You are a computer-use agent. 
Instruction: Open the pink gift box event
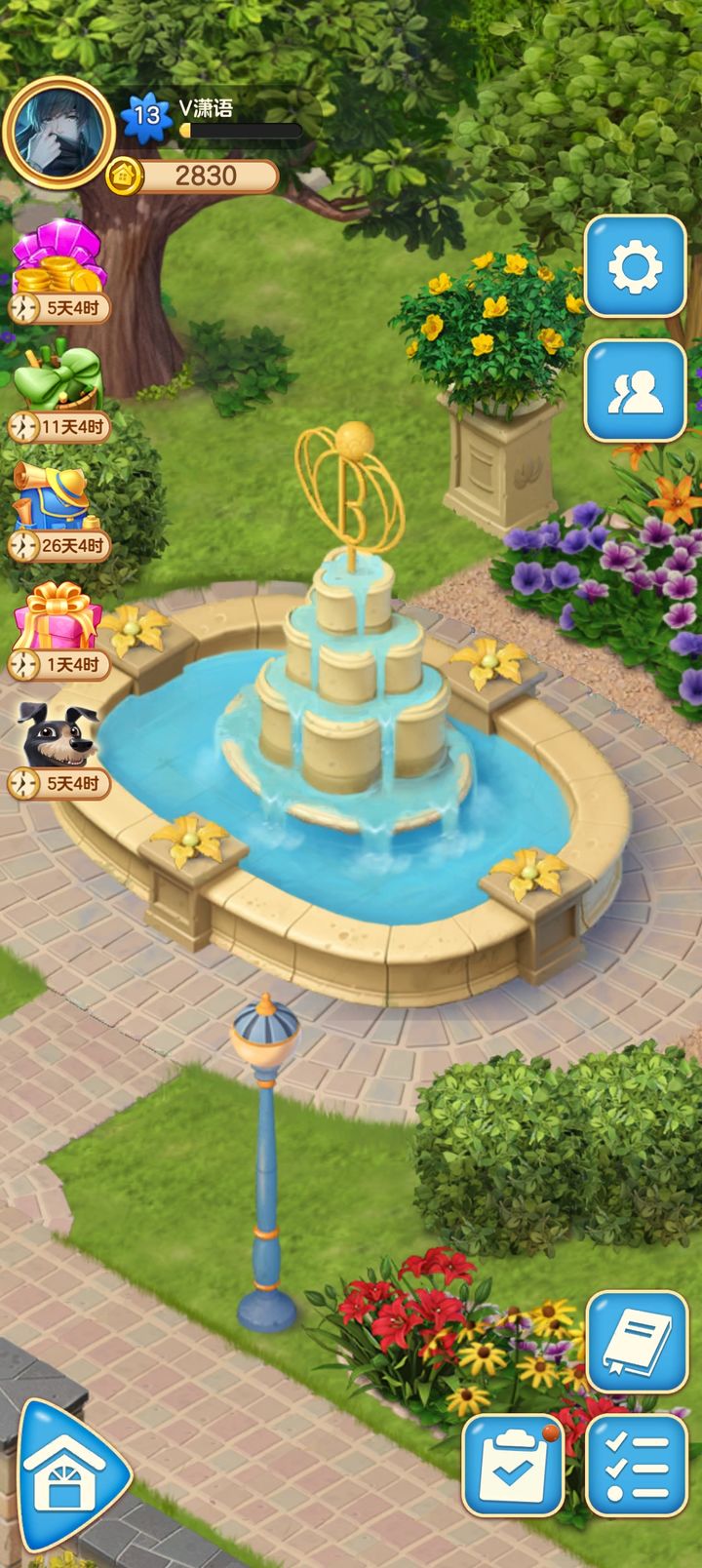tap(58, 616)
